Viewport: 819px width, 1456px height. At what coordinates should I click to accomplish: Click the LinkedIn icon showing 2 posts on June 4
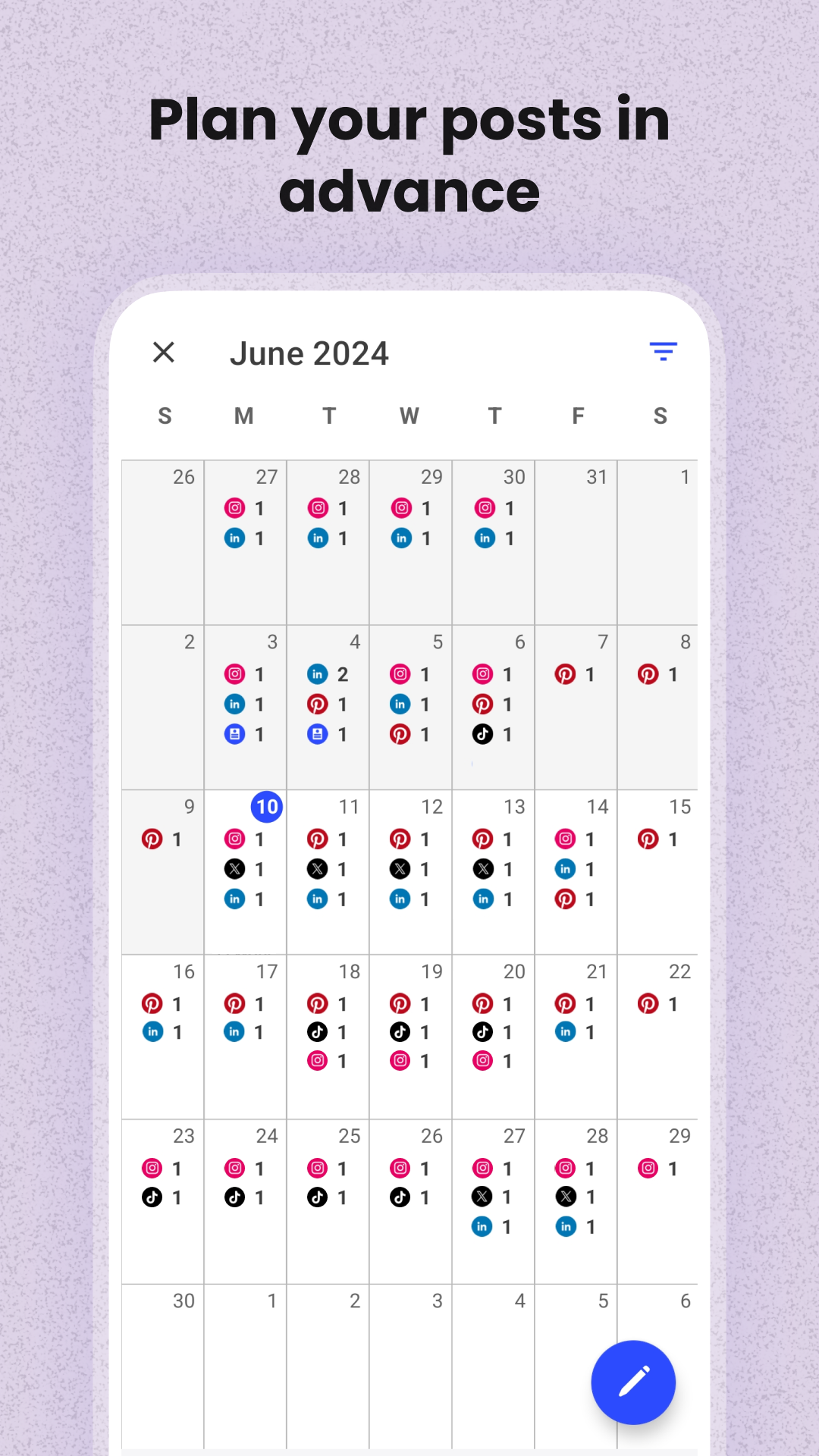[318, 674]
